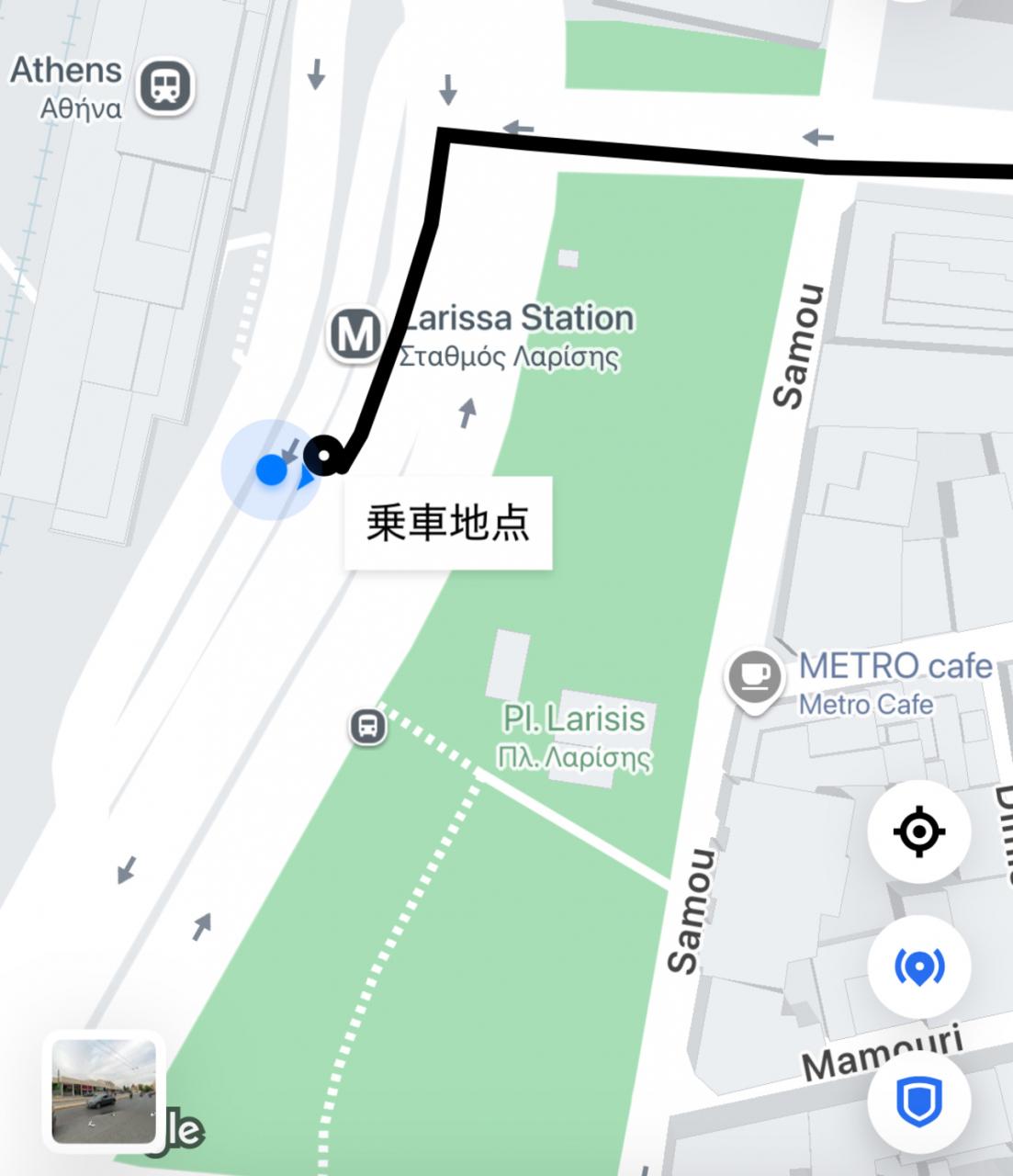
Task: Open the street view thumbnail
Action: pyautogui.click(x=104, y=1091)
